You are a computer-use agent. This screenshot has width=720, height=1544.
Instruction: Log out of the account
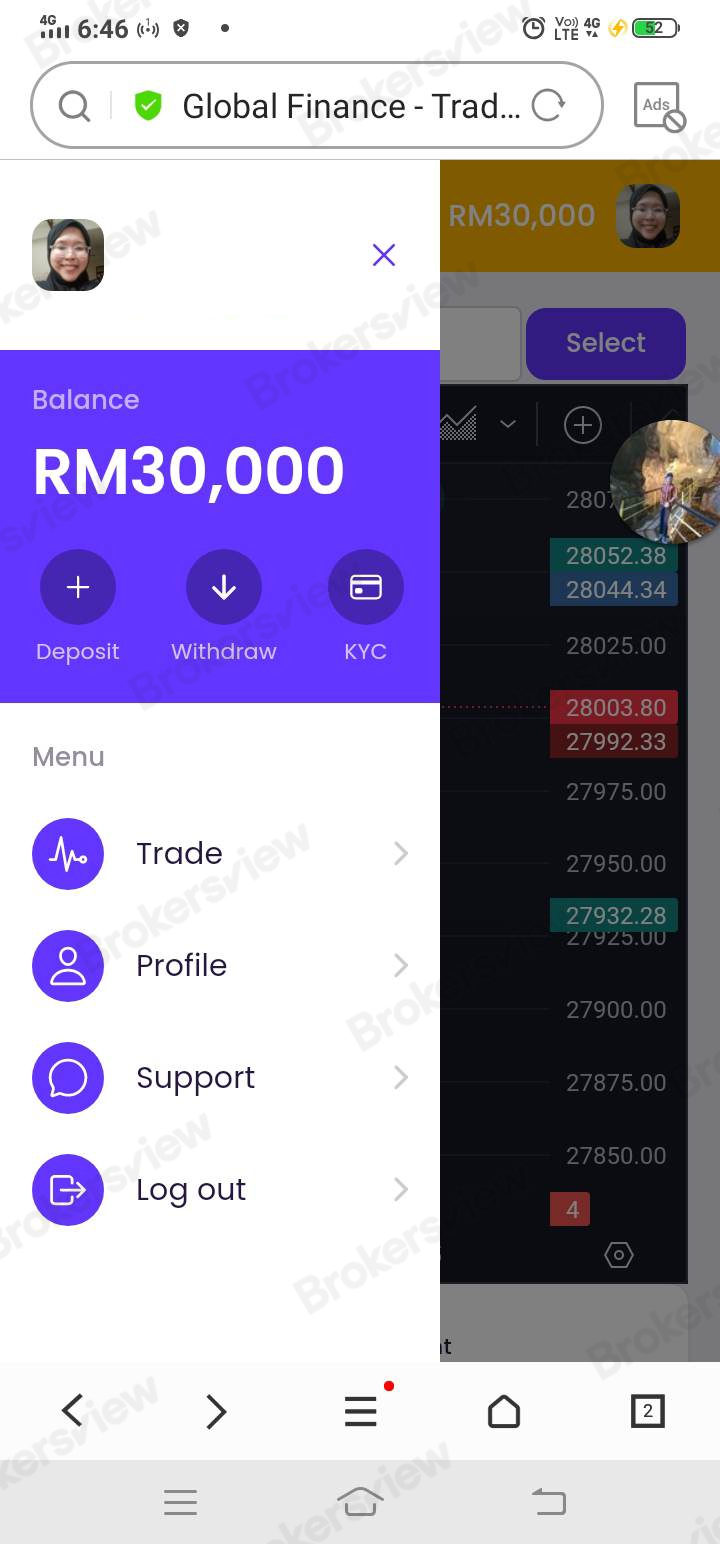220,1189
